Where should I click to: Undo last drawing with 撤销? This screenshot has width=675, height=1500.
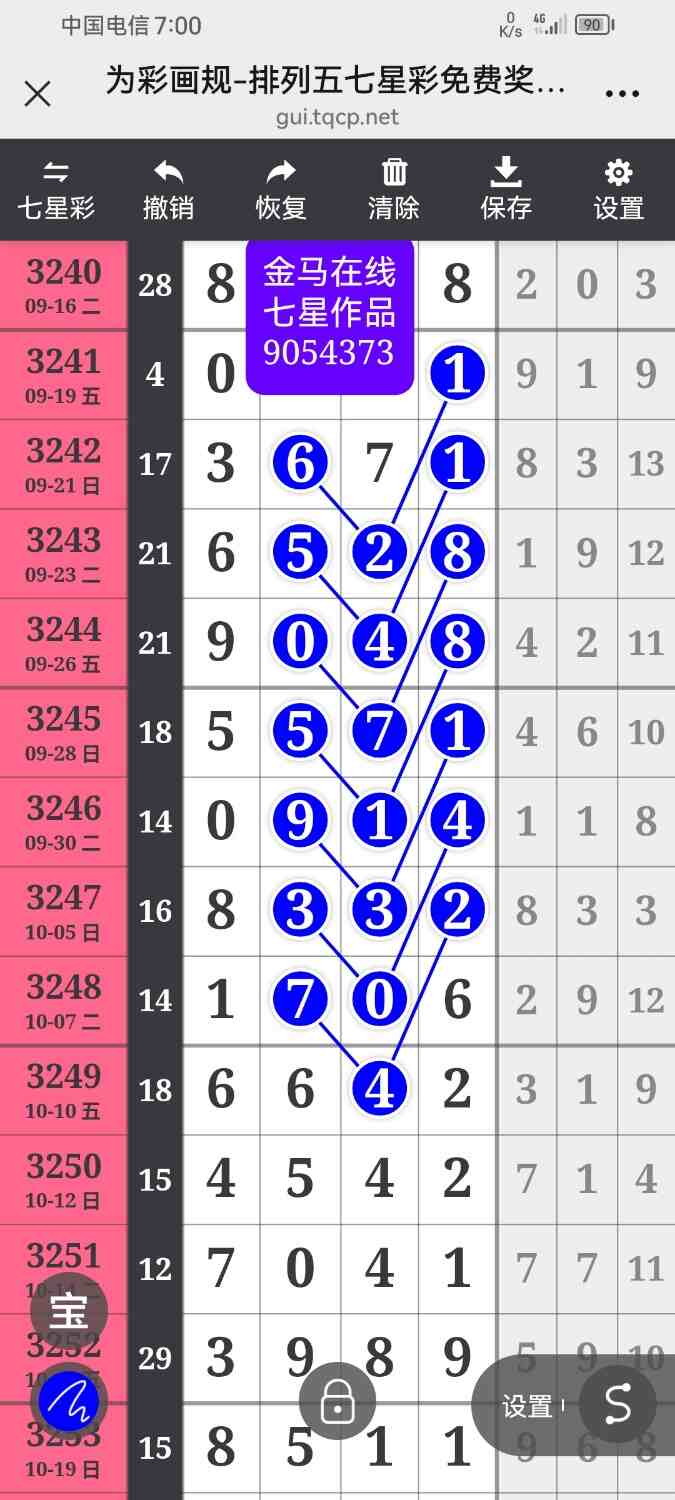[168, 190]
